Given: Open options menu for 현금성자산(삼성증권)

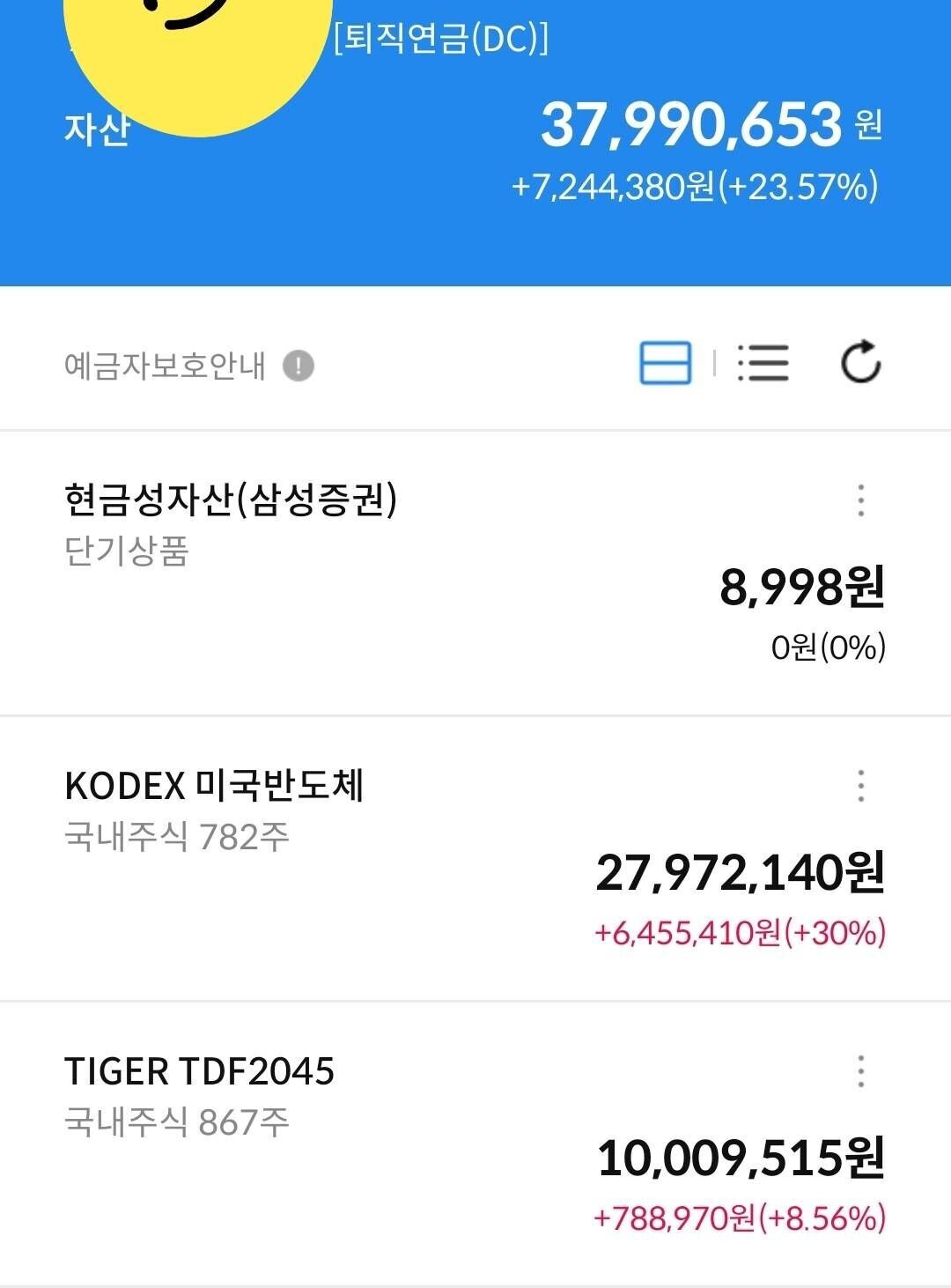Looking at the screenshot, I should [859, 500].
